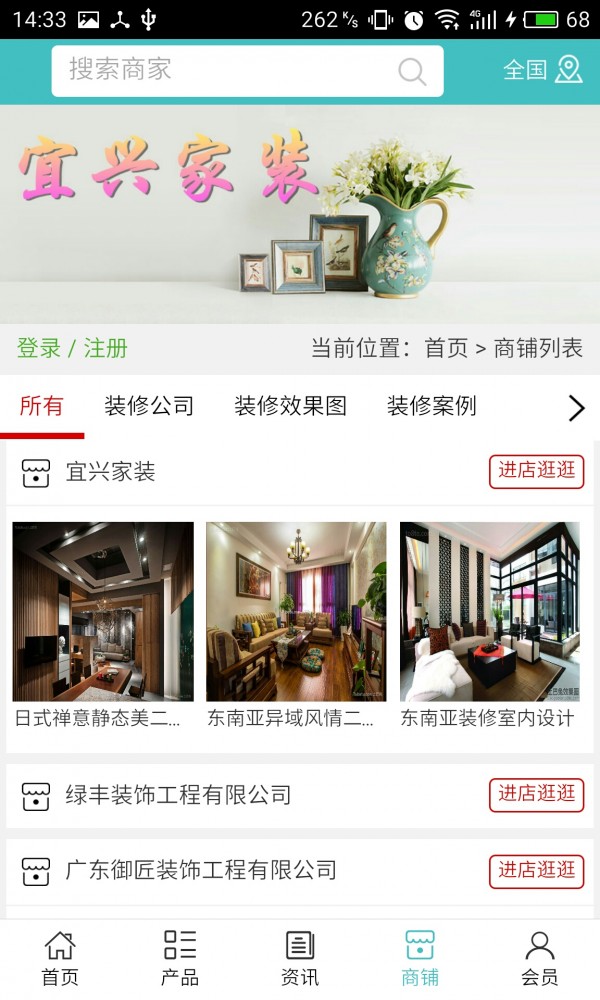Switch to the 装修案例 tab
The width and height of the screenshot is (600, 1000).
tap(431, 406)
